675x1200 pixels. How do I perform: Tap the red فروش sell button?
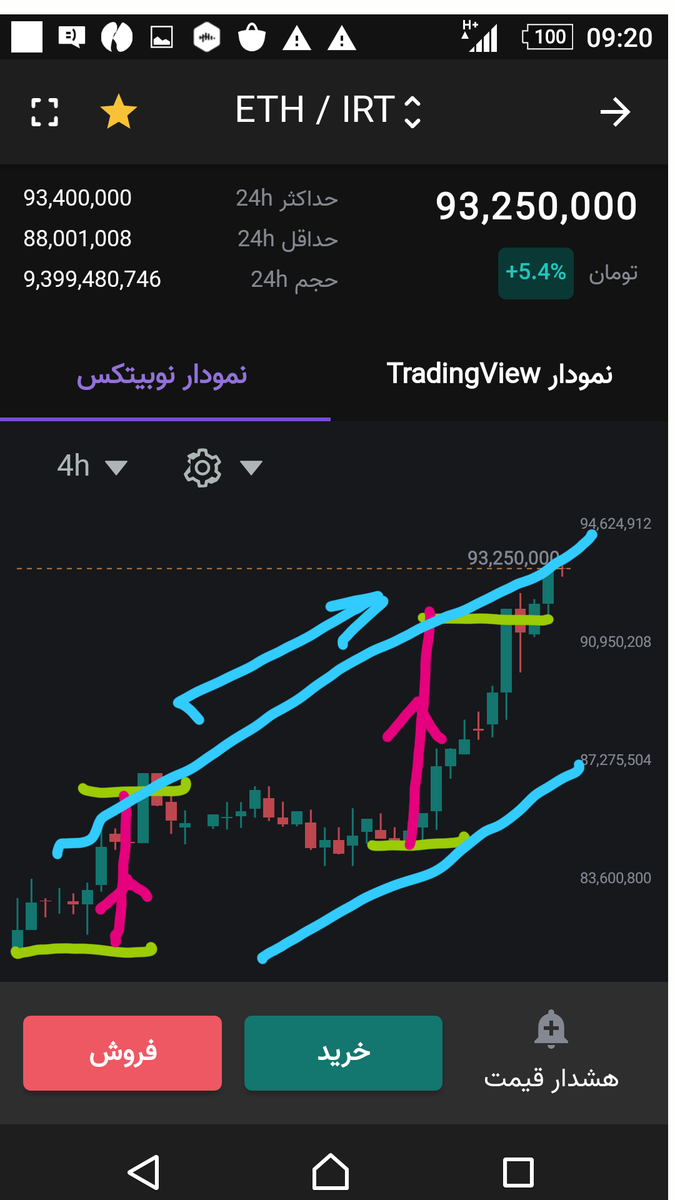coord(122,1053)
